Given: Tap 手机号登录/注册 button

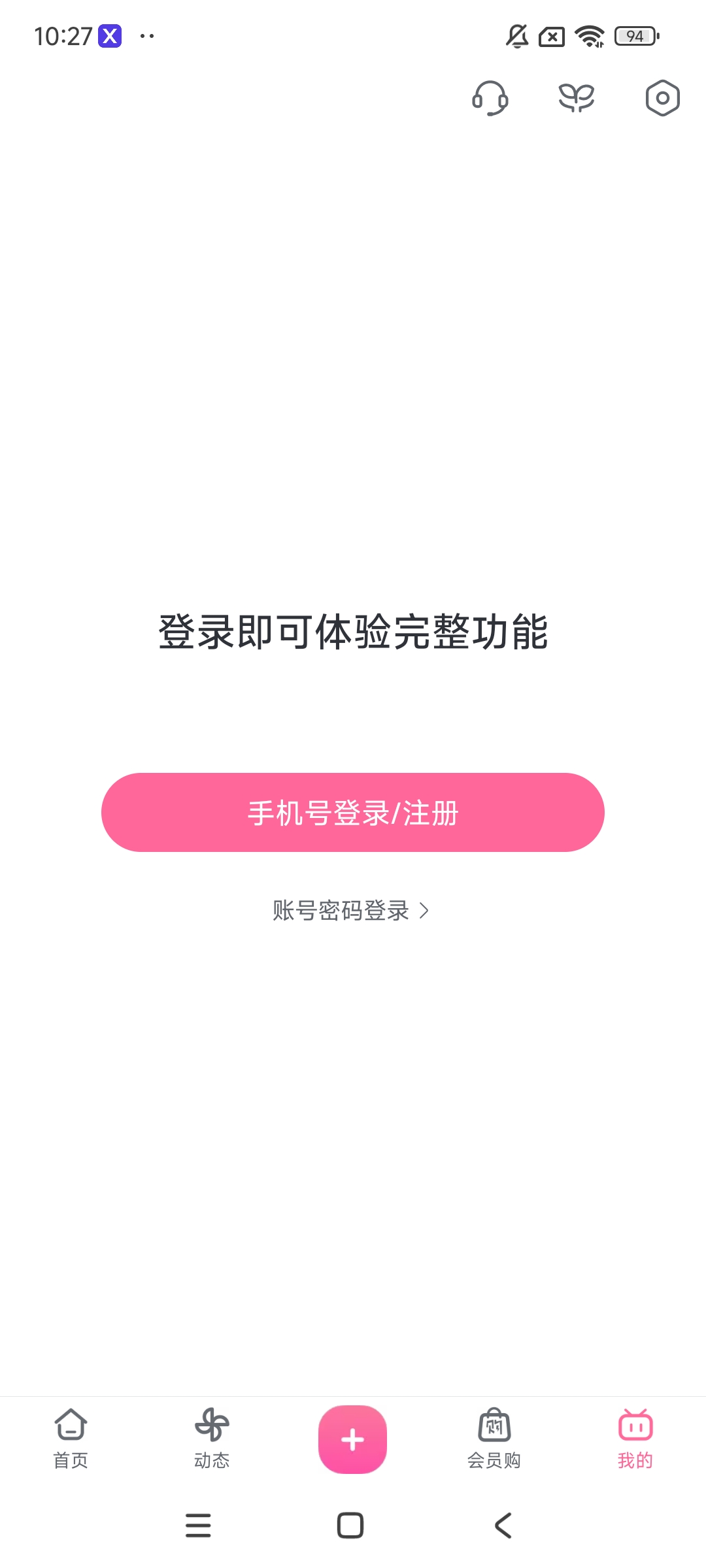Looking at the screenshot, I should [x=353, y=812].
